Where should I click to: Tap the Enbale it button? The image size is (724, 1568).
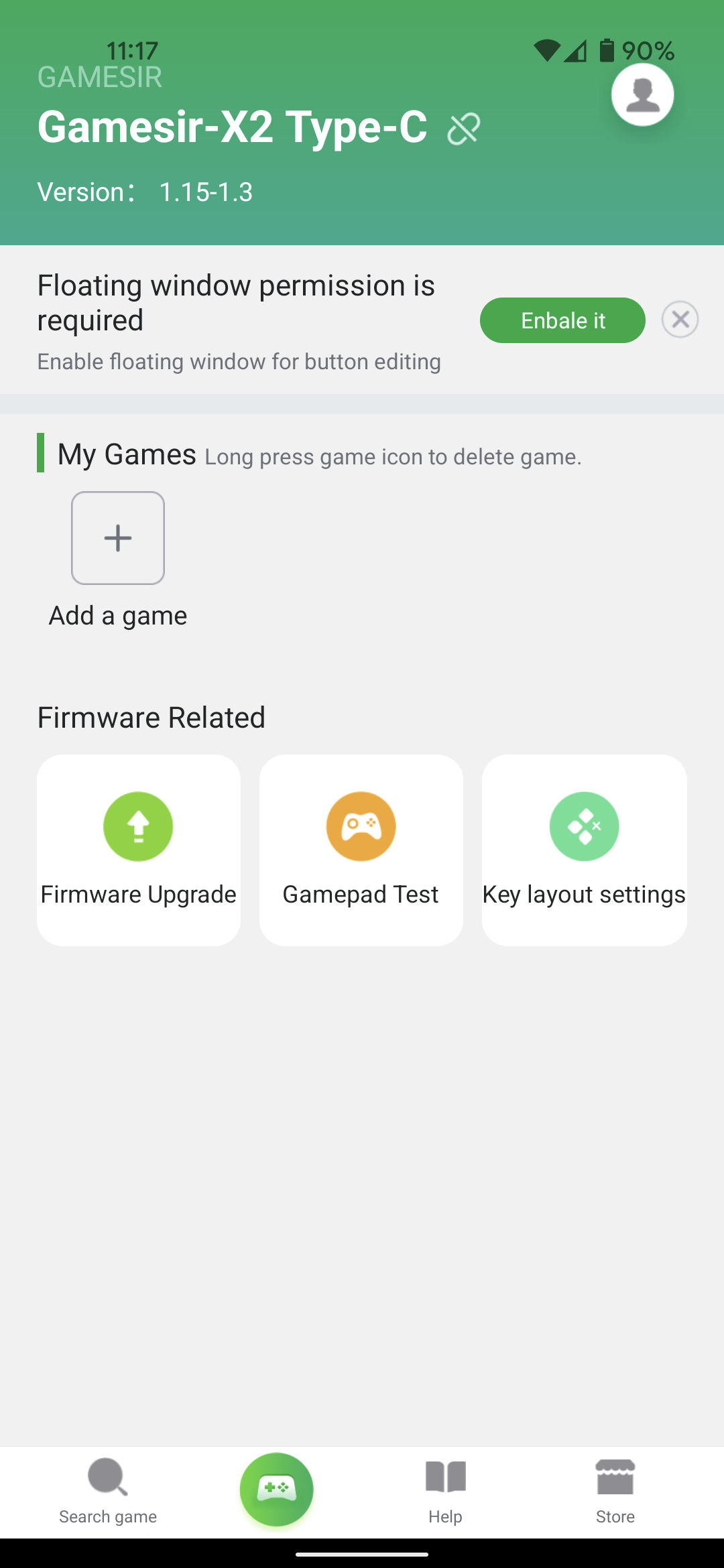tap(562, 320)
